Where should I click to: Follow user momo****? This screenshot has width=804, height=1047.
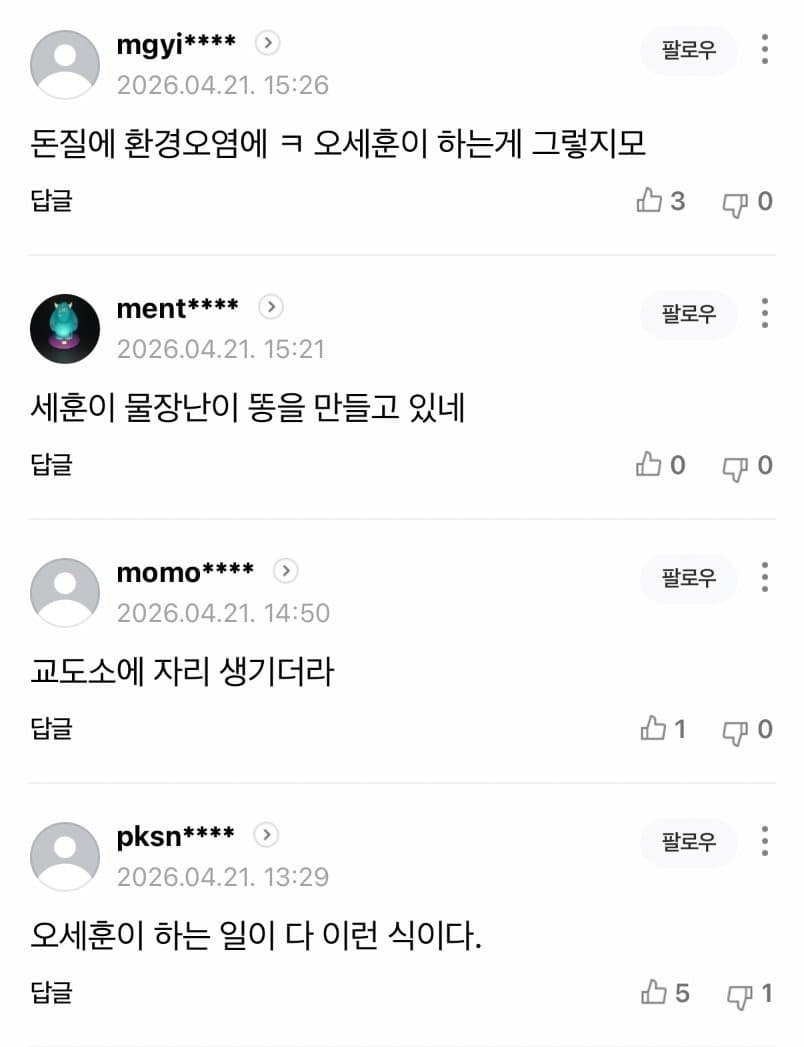pos(688,579)
